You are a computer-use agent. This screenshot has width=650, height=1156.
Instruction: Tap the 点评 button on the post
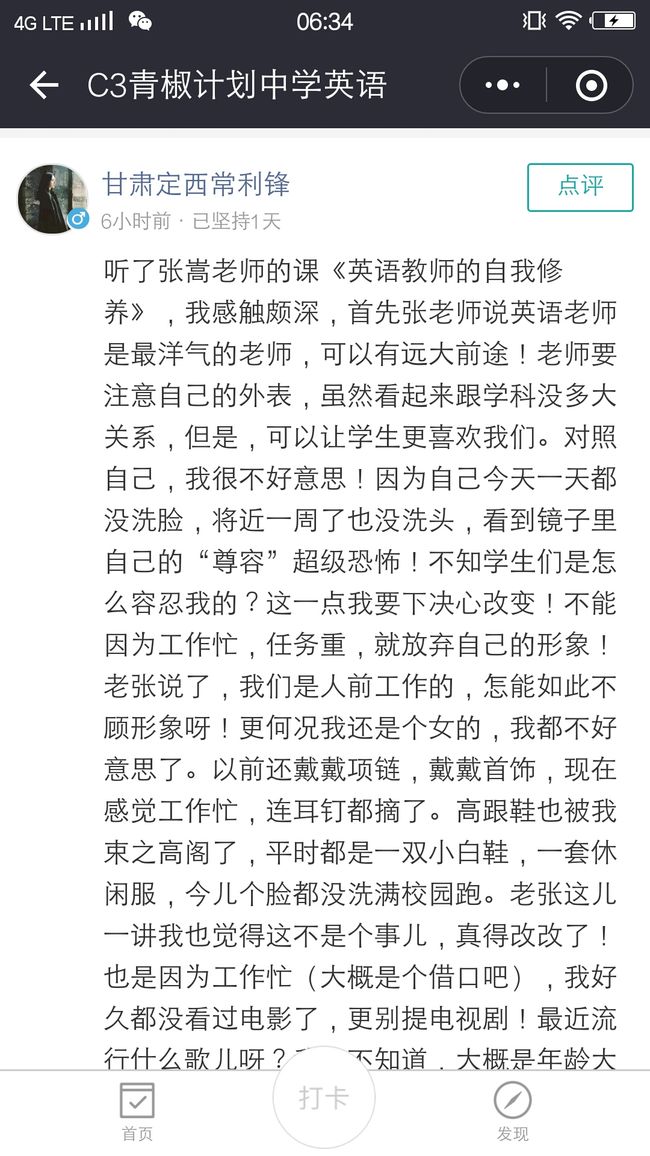tap(580, 187)
